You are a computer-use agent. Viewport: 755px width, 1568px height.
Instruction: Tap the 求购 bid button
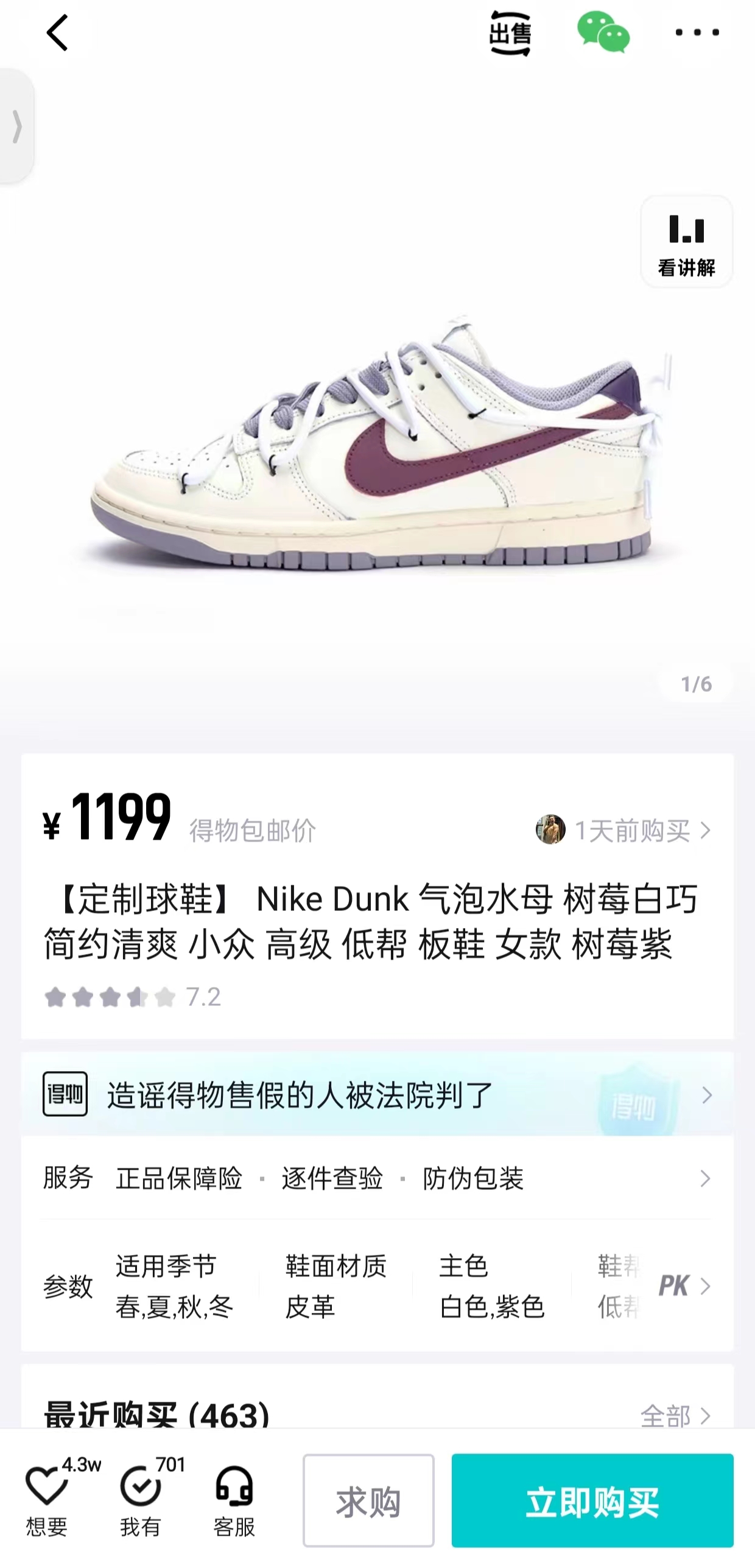pyautogui.click(x=368, y=1500)
